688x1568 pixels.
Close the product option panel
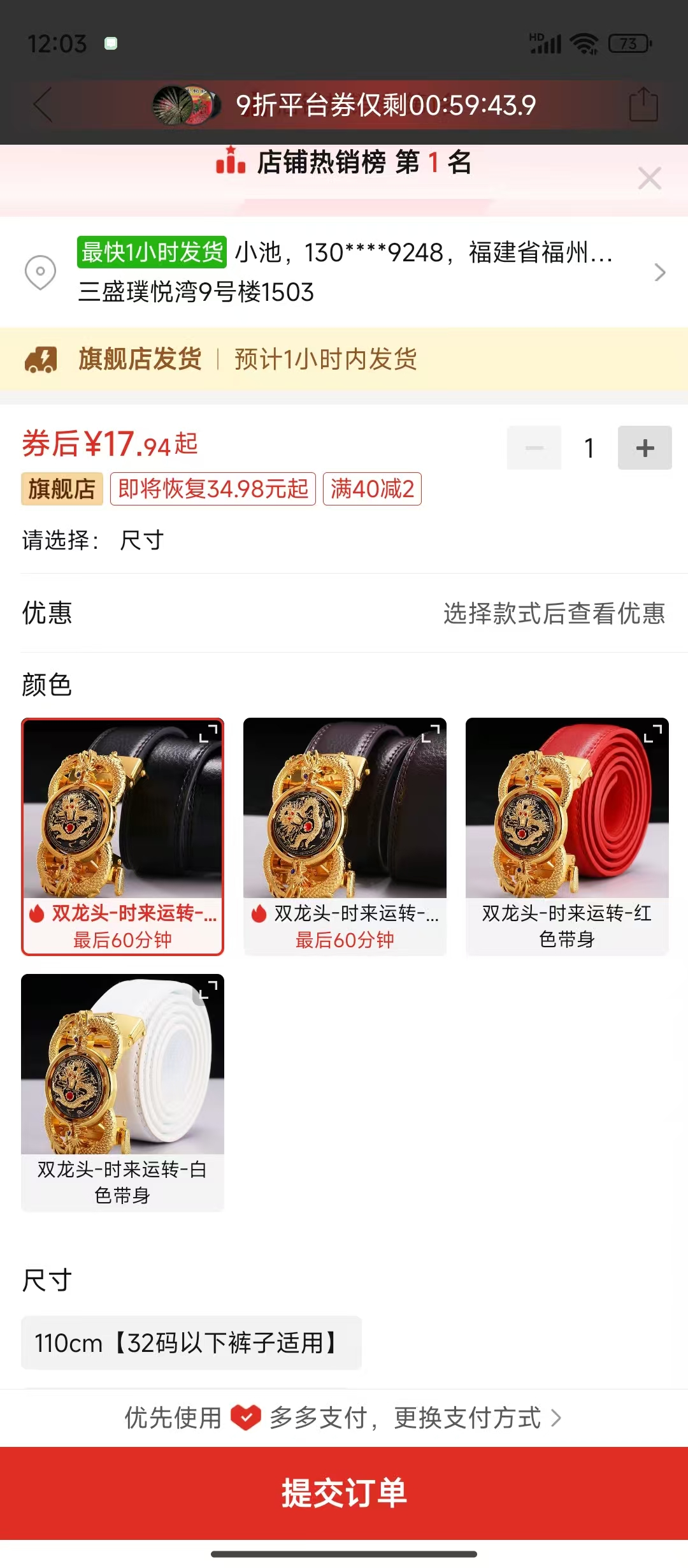(649, 178)
